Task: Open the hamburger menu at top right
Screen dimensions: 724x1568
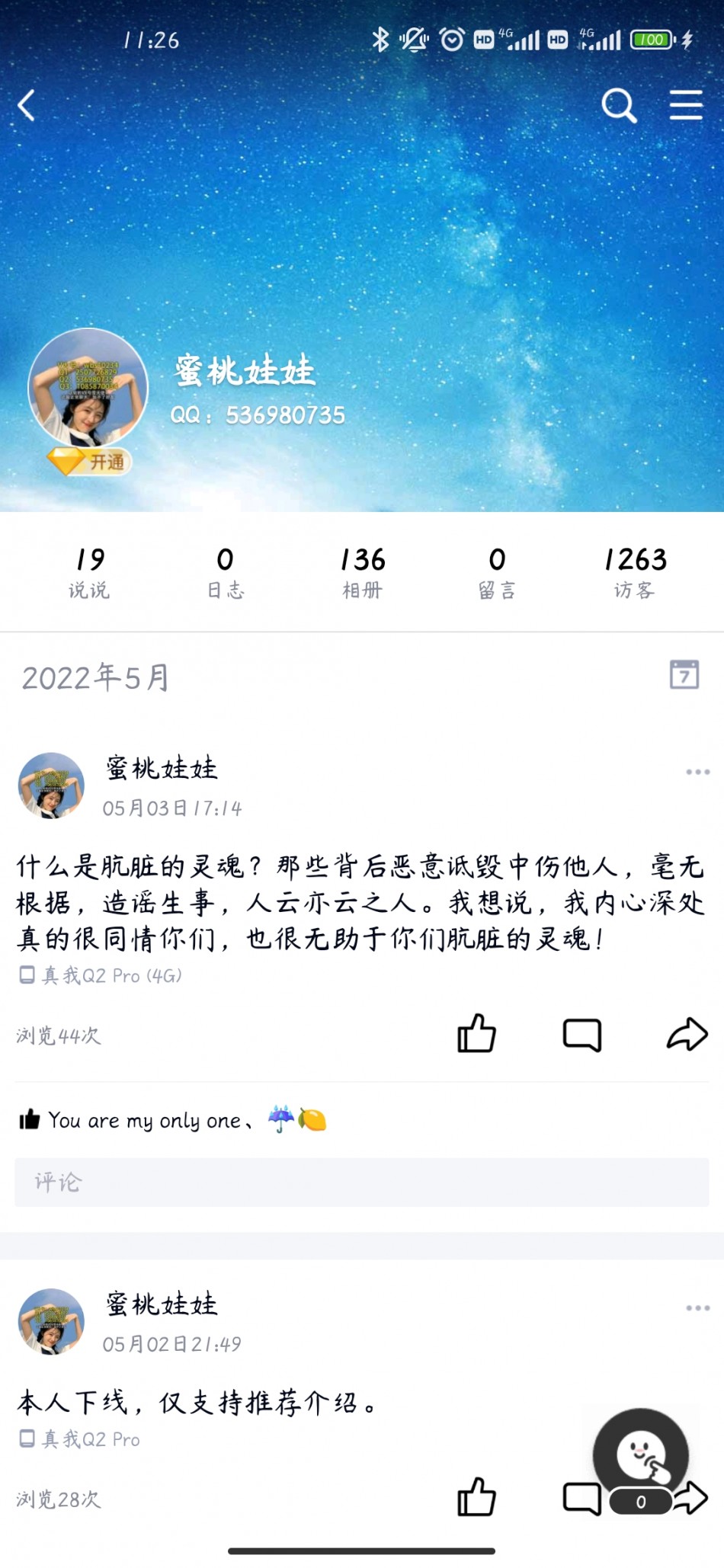Action: (685, 105)
